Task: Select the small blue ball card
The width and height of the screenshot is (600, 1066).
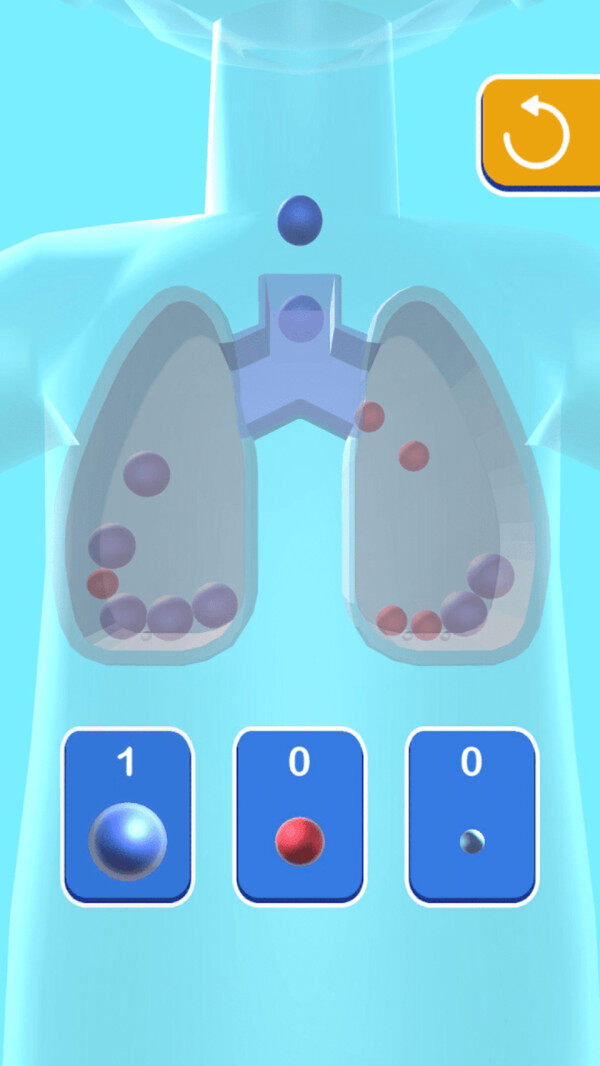Action: [472, 816]
